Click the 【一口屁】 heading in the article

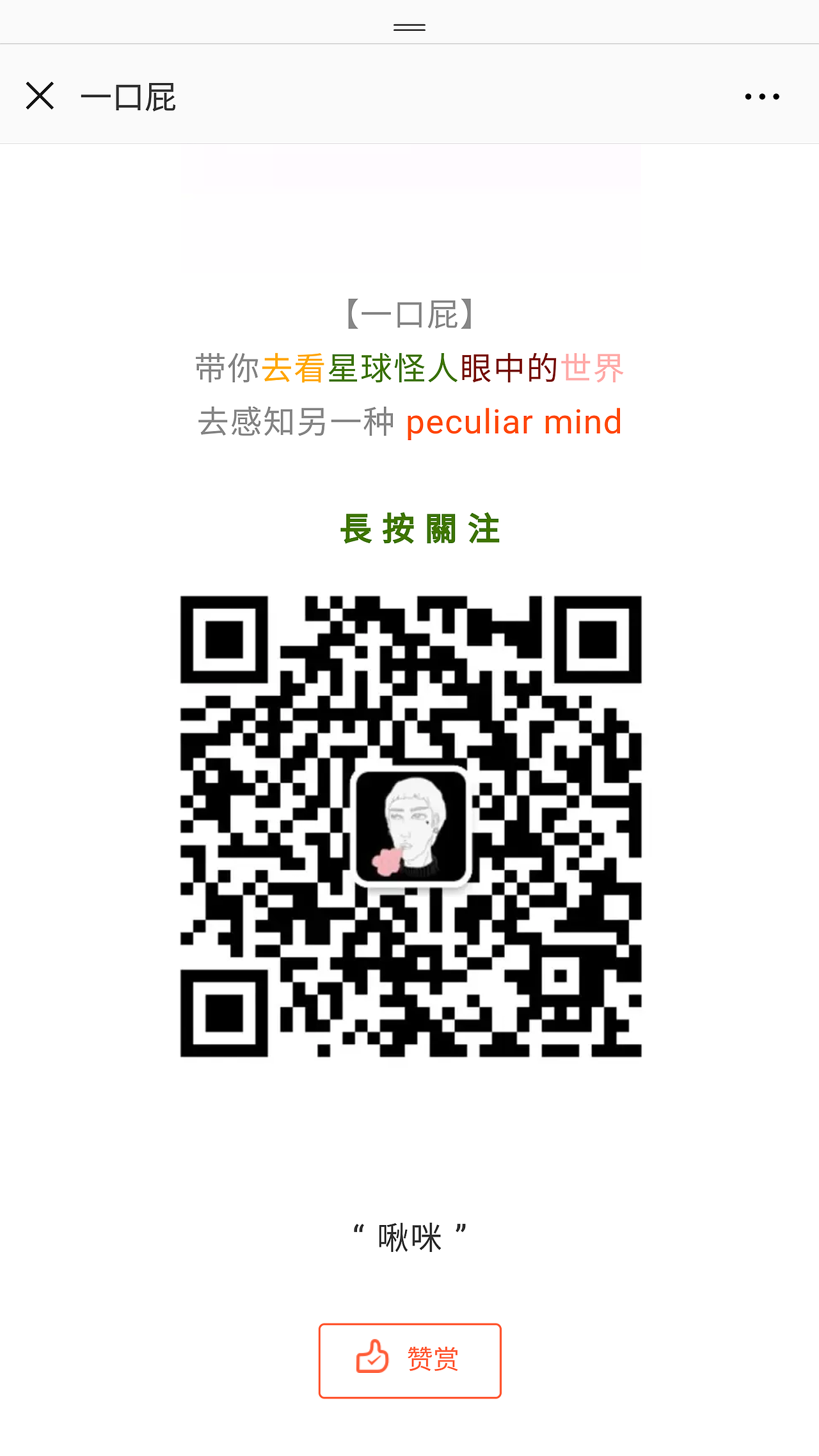click(x=410, y=313)
